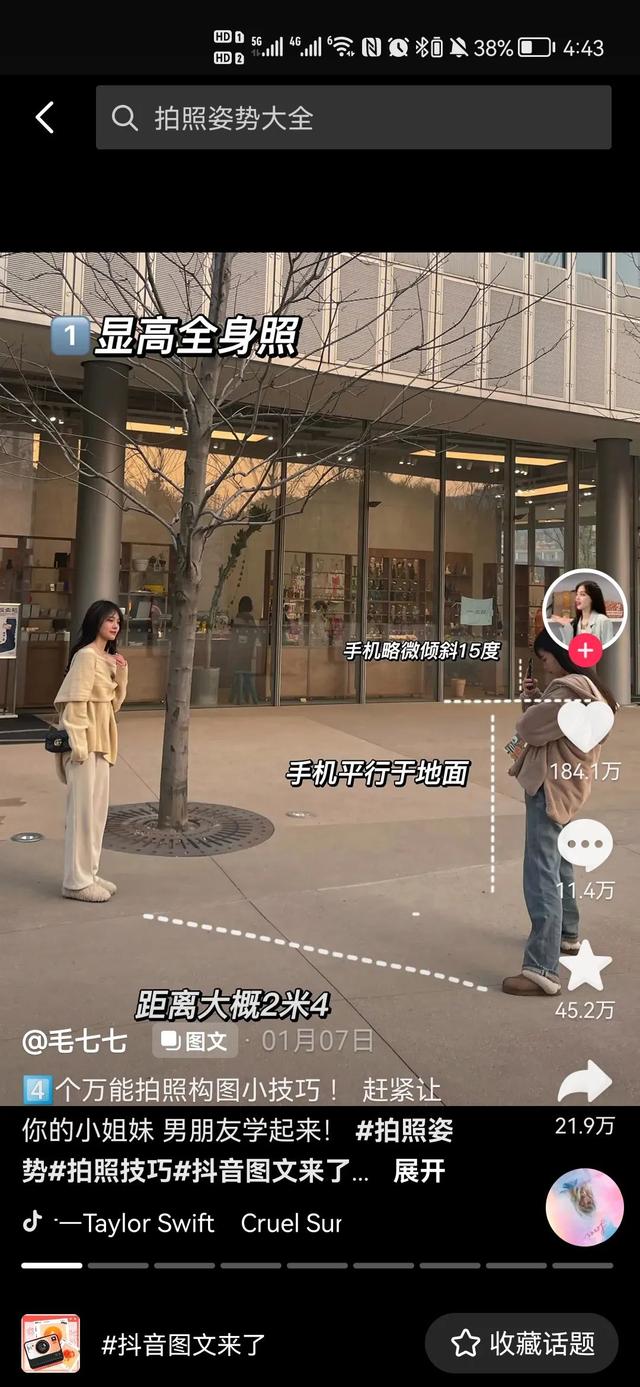Image resolution: width=640 pixels, height=1387 pixels.
Task: Open the search box 拍照姿势大全
Action: (x=353, y=118)
